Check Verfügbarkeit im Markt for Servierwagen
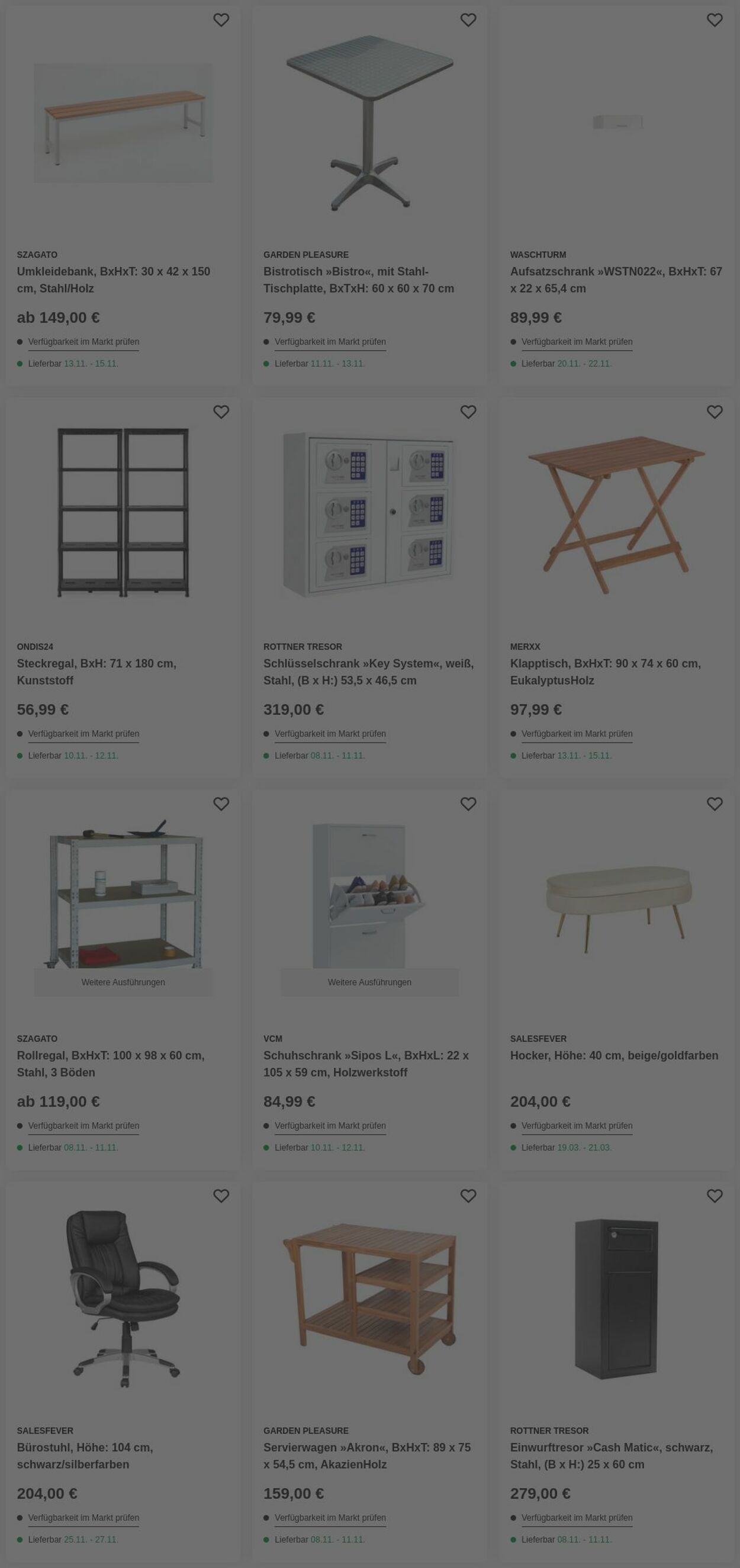Screen dimensions: 740x1568 click(x=330, y=1518)
